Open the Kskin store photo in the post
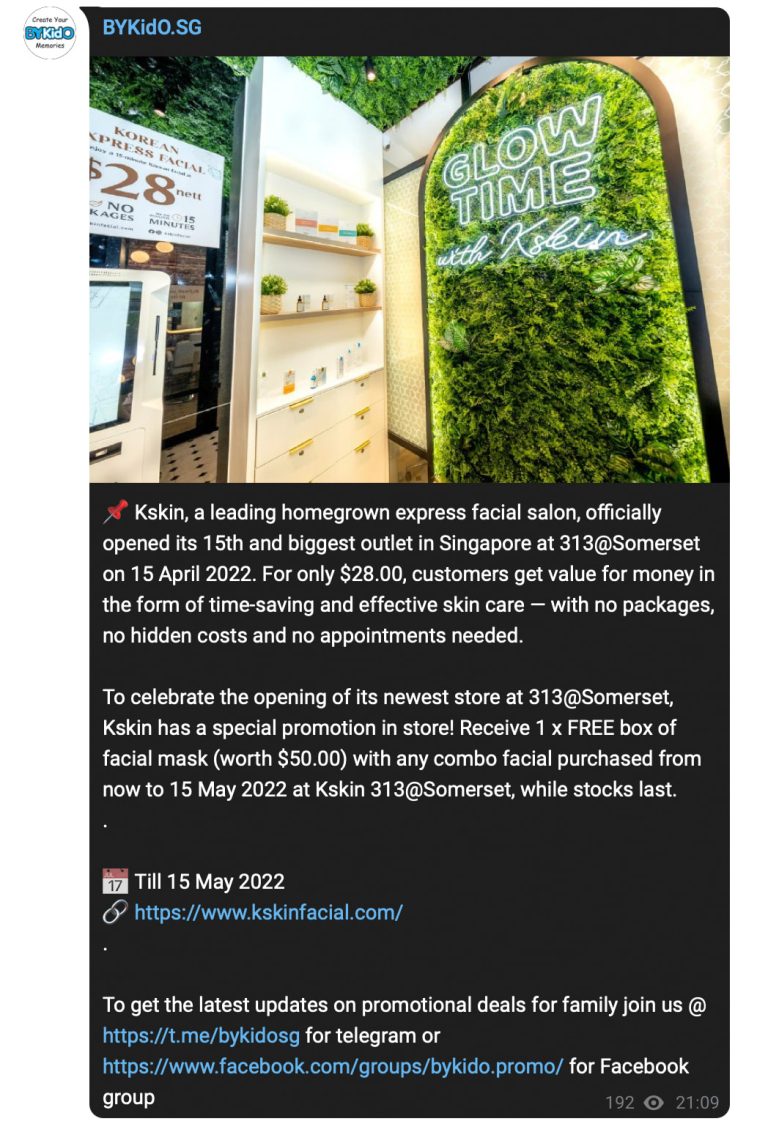This screenshot has height=1124, width=768. click(409, 268)
